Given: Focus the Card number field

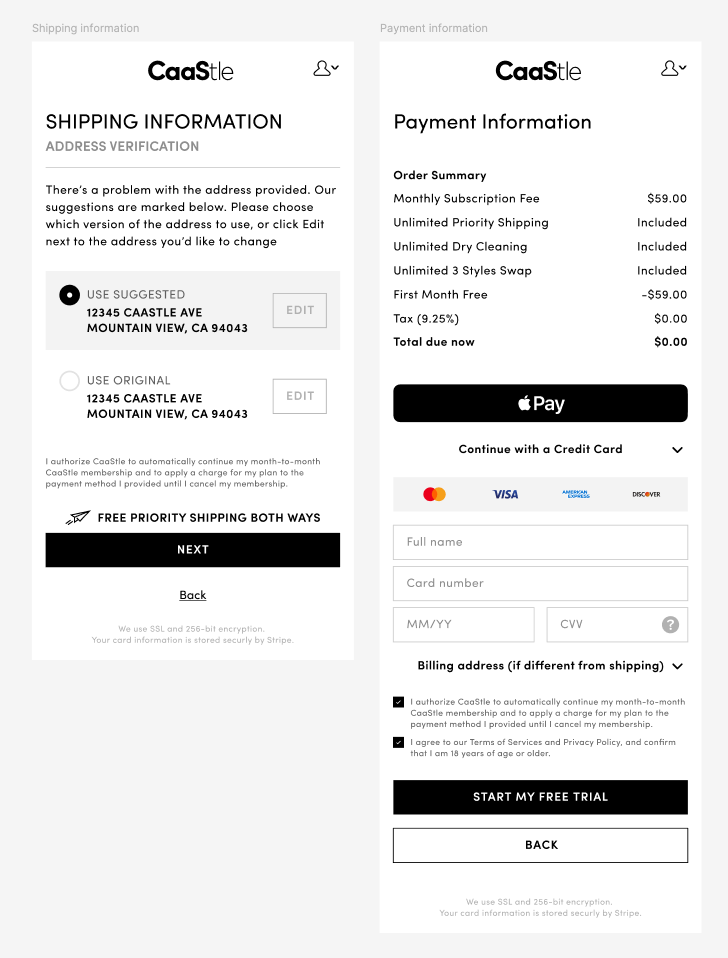Looking at the screenshot, I should pyautogui.click(x=540, y=583).
